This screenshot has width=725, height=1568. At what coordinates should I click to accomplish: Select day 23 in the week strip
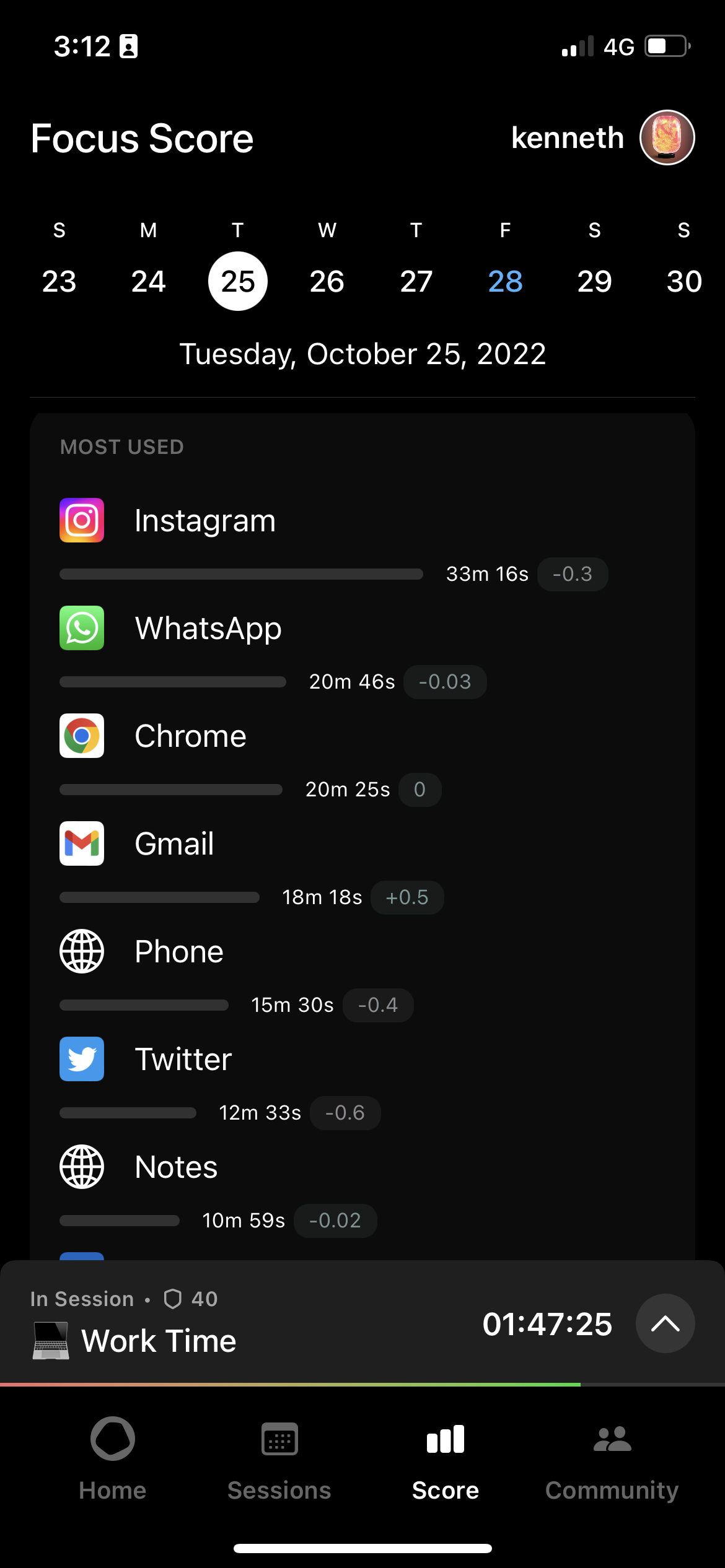(58, 281)
